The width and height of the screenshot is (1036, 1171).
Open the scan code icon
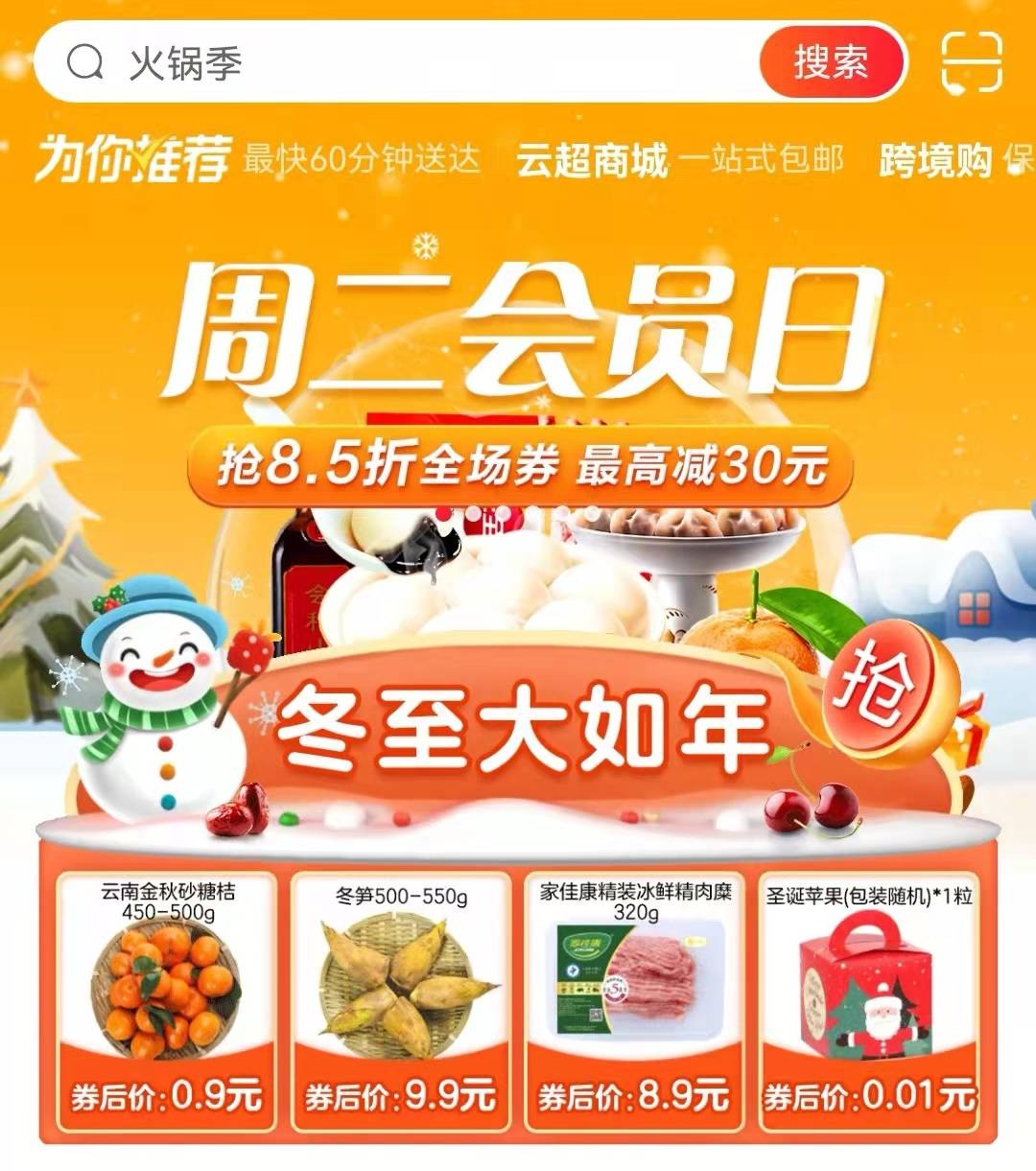(971, 63)
